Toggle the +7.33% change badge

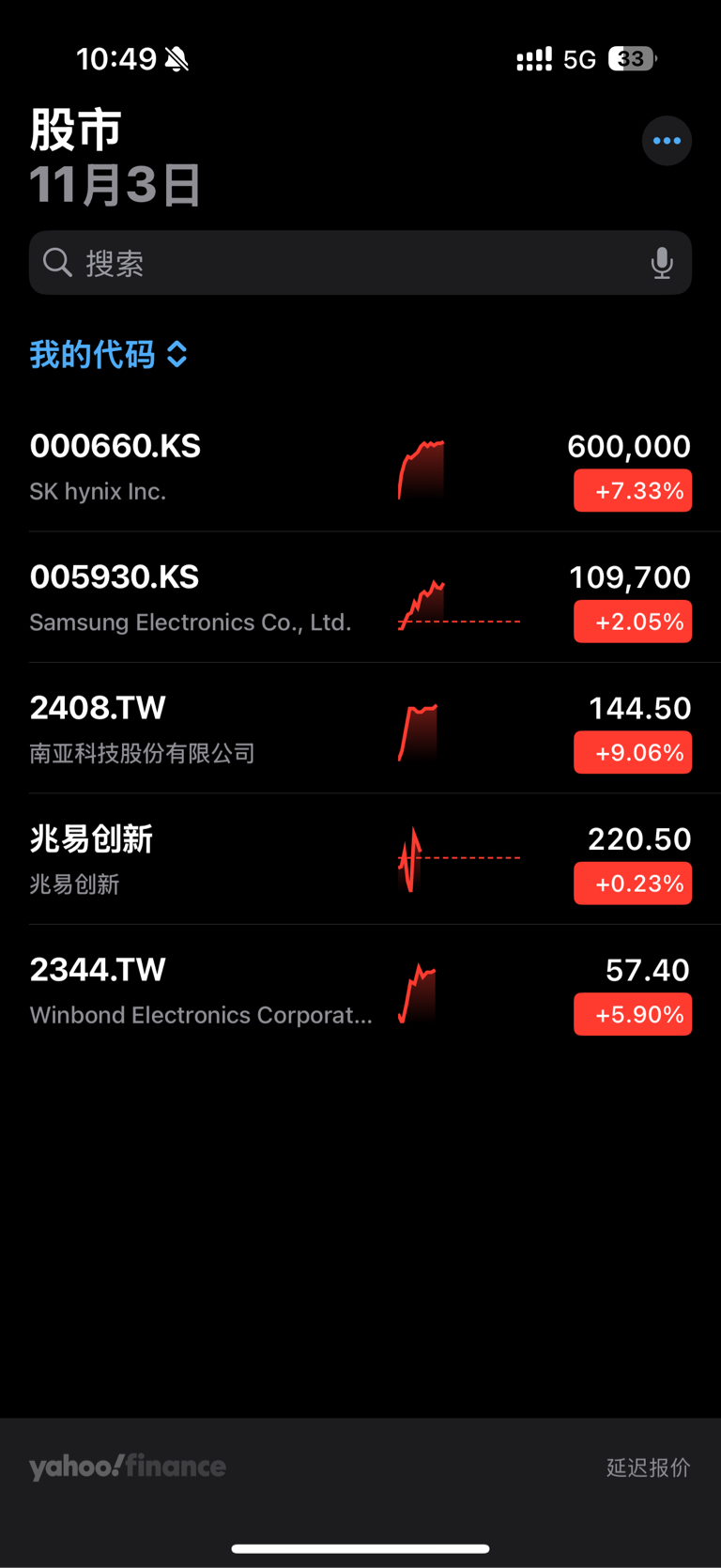pos(633,490)
